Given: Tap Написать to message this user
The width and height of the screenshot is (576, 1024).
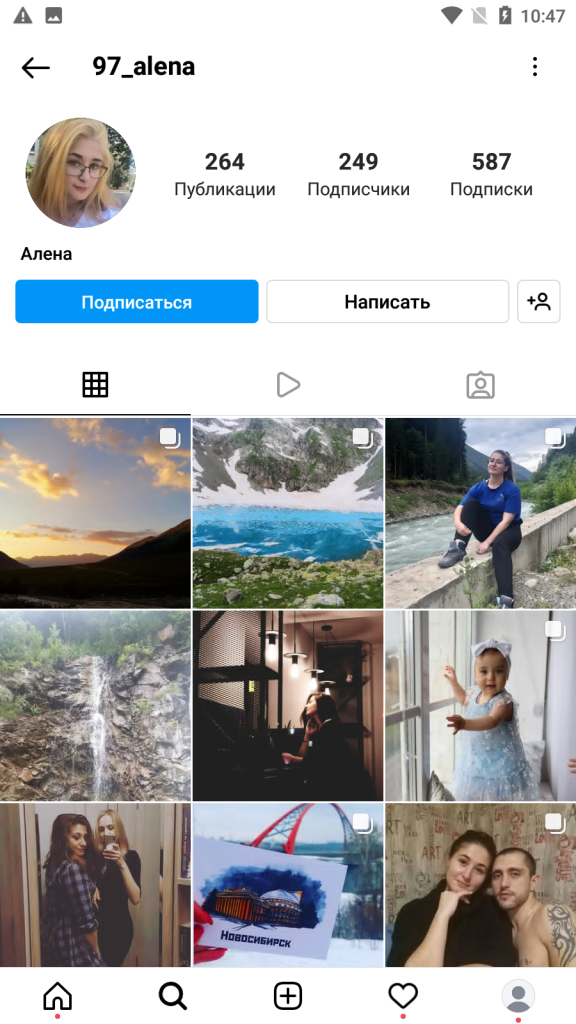Looking at the screenshot, I should (x=387, y=302).
